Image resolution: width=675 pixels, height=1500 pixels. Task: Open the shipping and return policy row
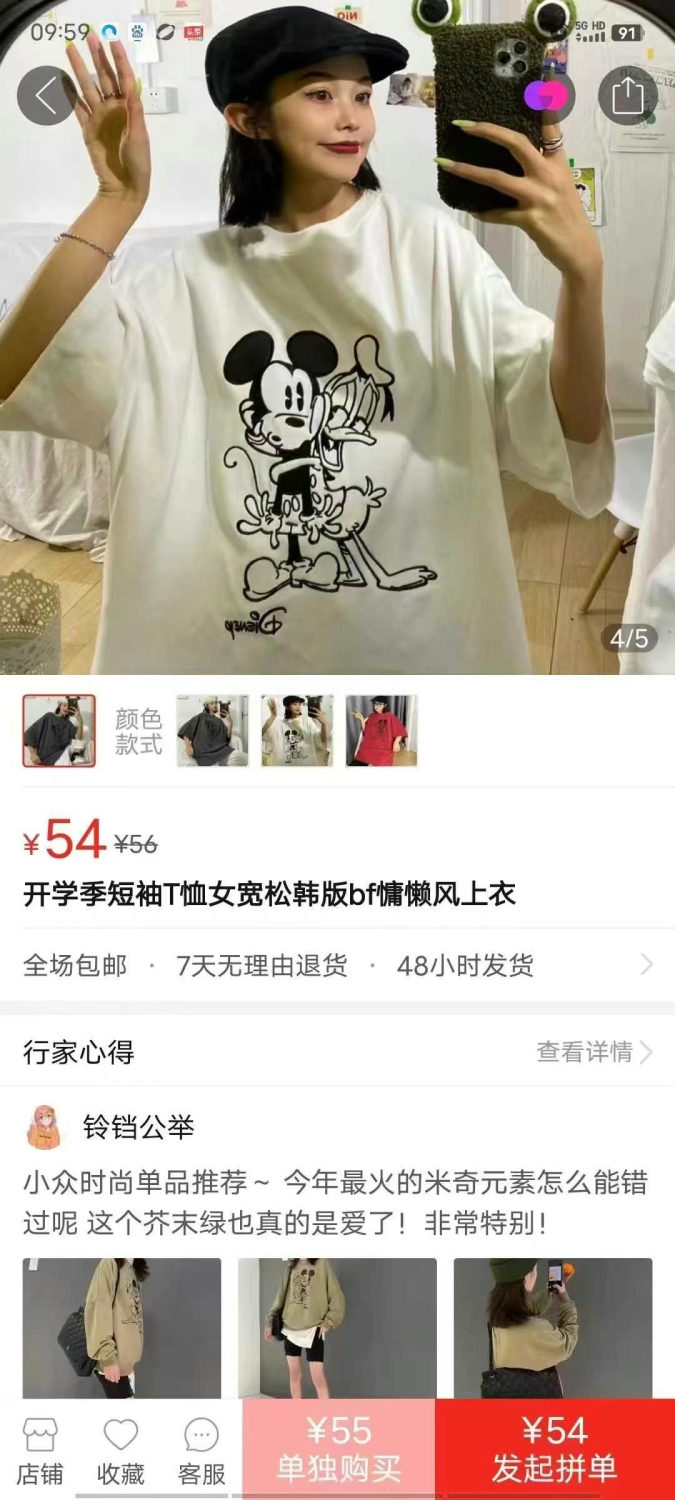pos(337,965)
